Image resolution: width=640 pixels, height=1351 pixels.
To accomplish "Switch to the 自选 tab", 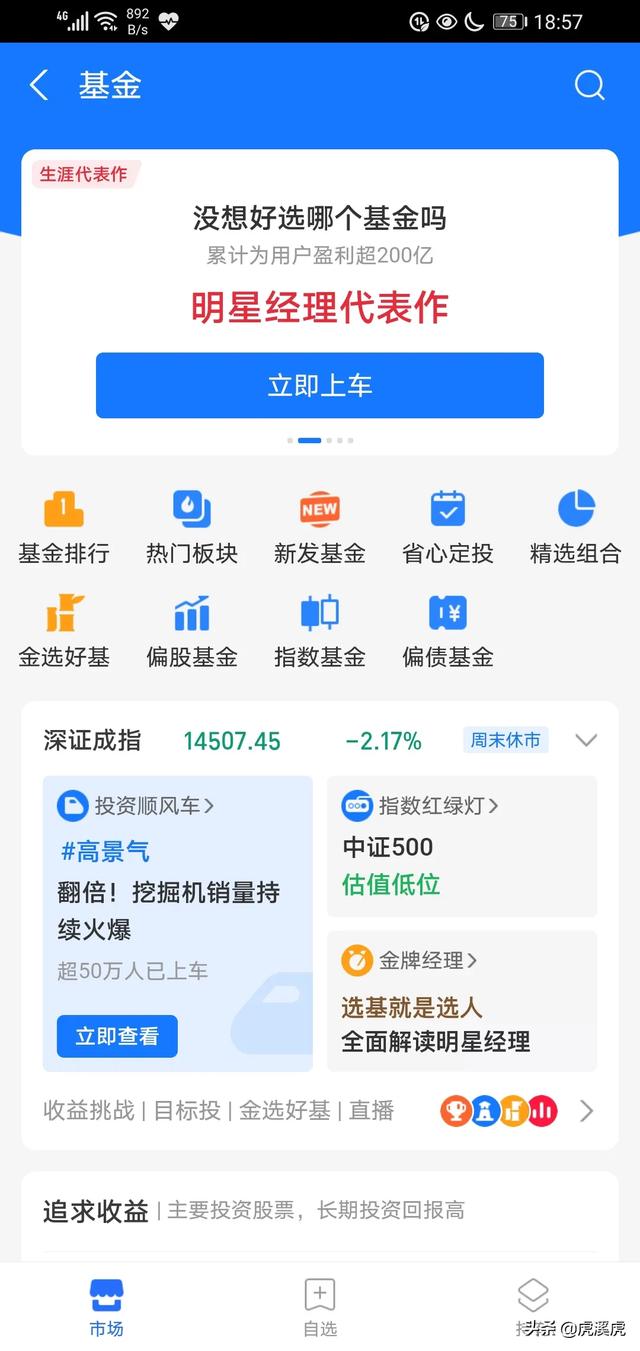I will click(320, 1307).
